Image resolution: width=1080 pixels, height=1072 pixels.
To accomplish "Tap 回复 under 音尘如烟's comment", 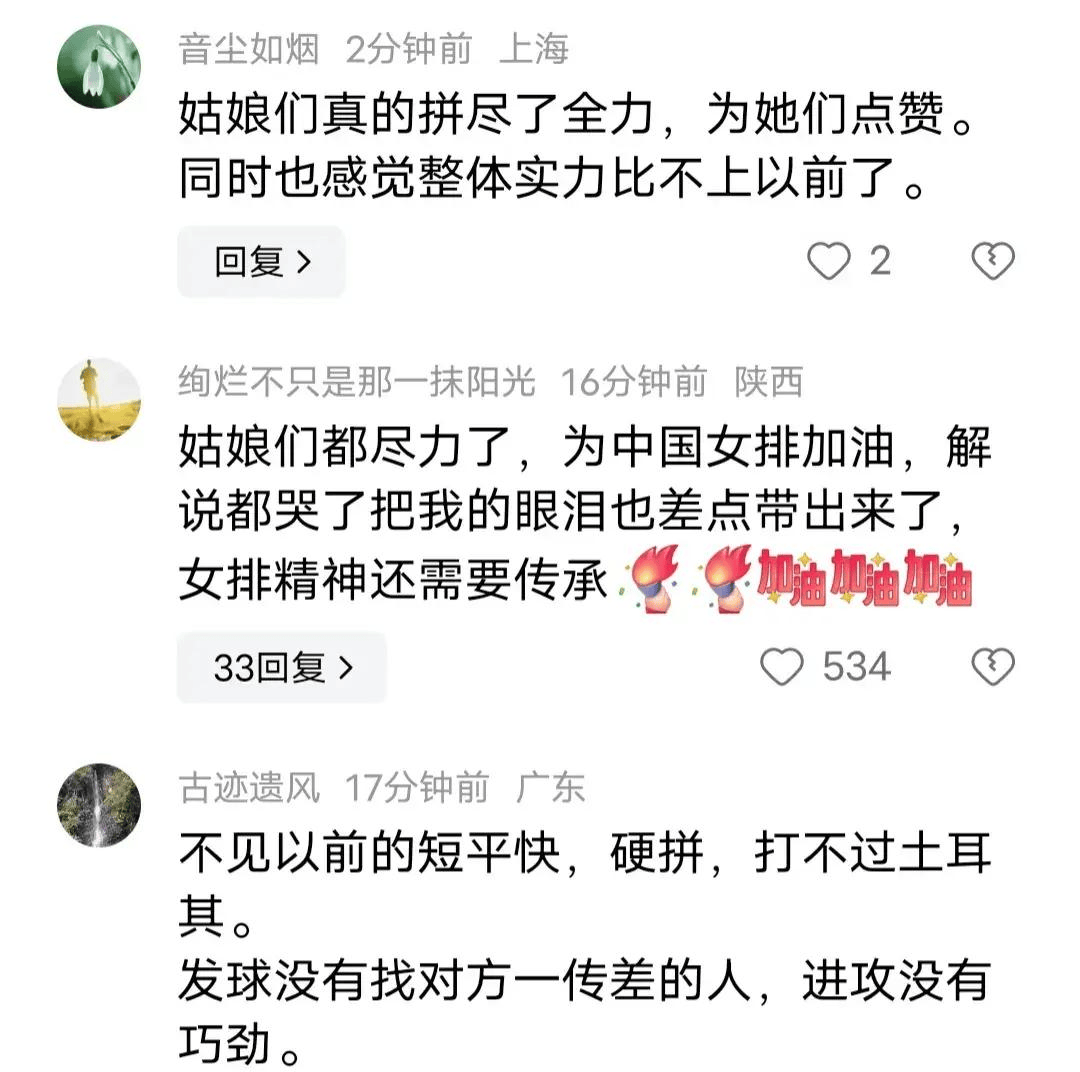I will point(261,262).
